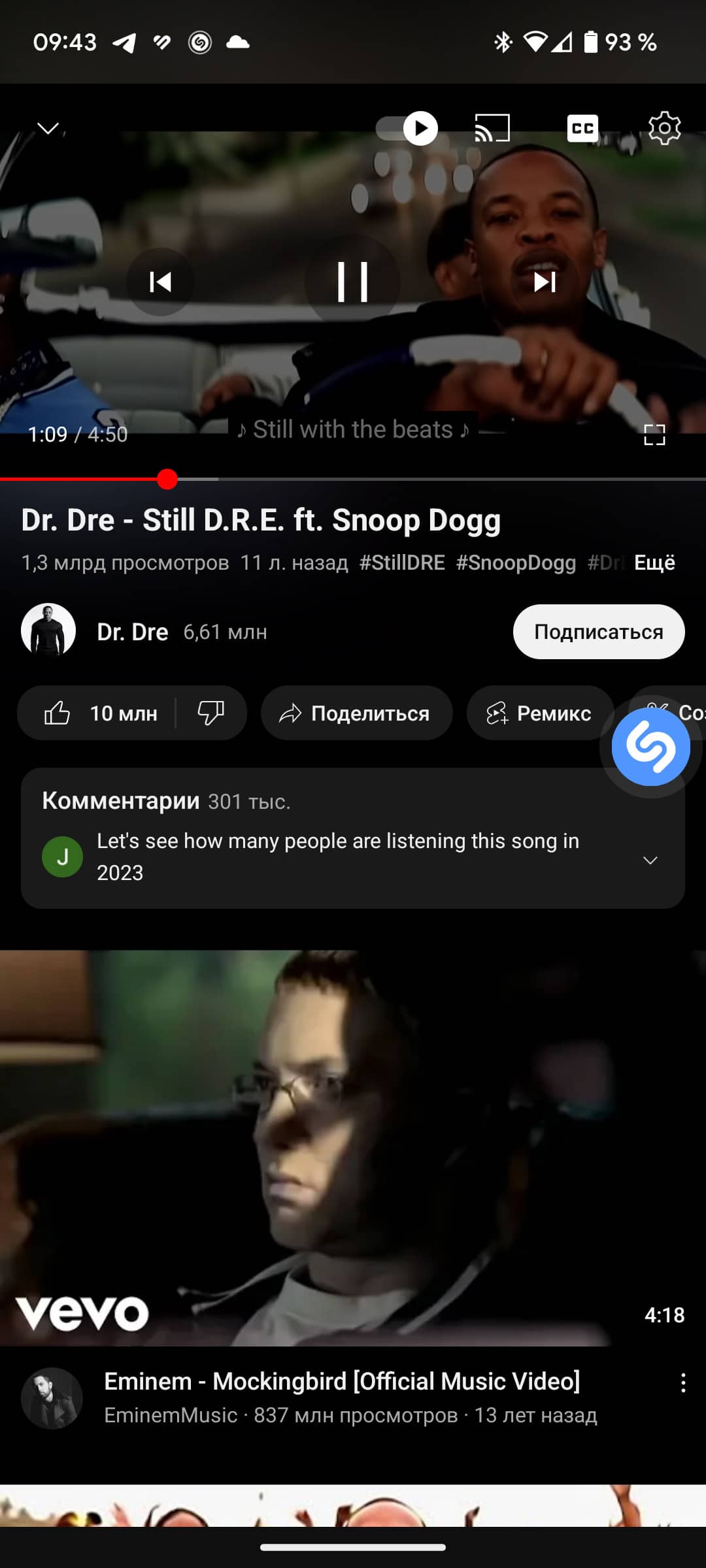Screen dimensions: 706x1568
Task: Cast video to another device
Action: (x=492, y=128)
